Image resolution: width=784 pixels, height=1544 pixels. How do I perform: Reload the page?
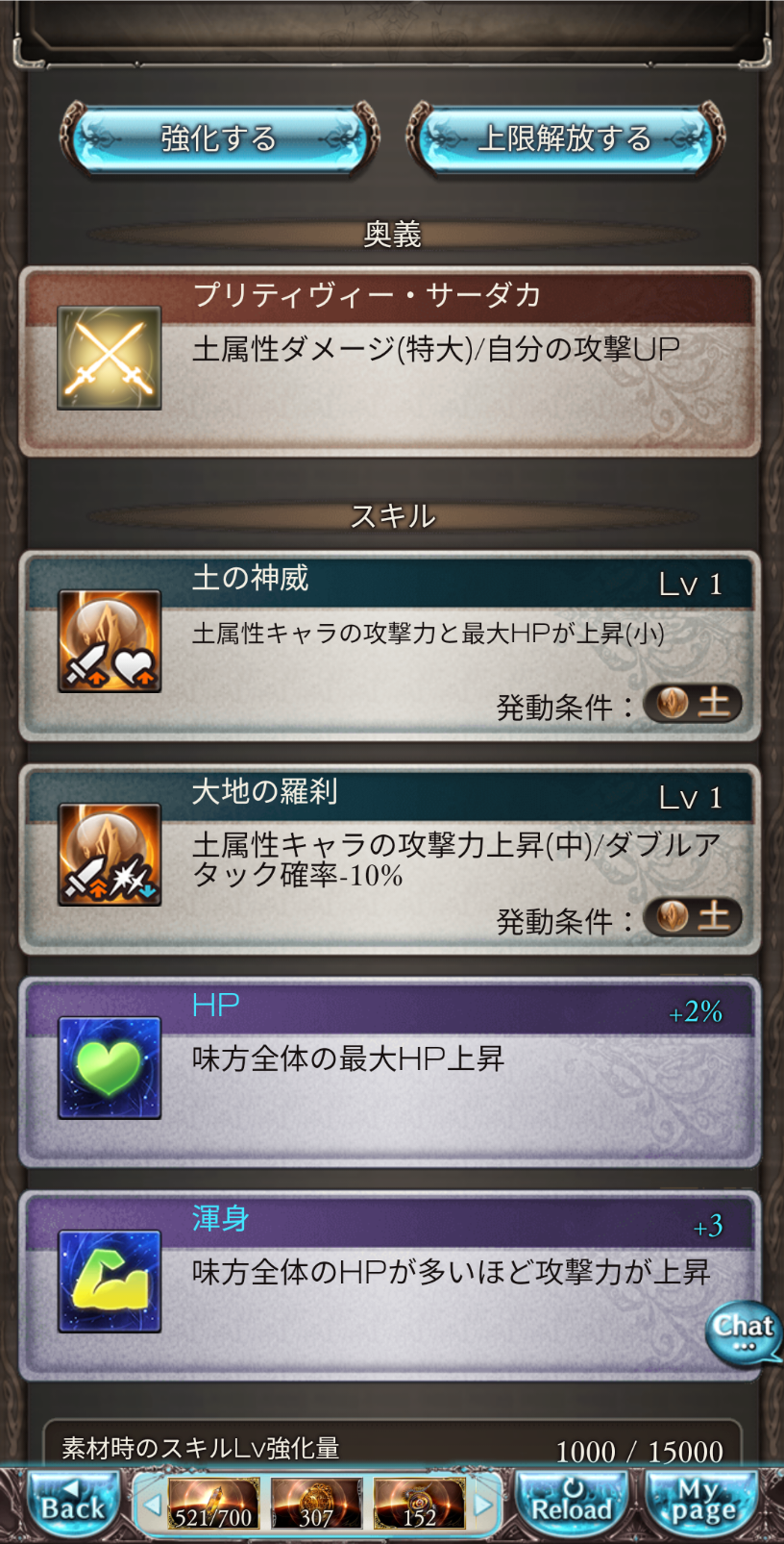pos(572,1504)
